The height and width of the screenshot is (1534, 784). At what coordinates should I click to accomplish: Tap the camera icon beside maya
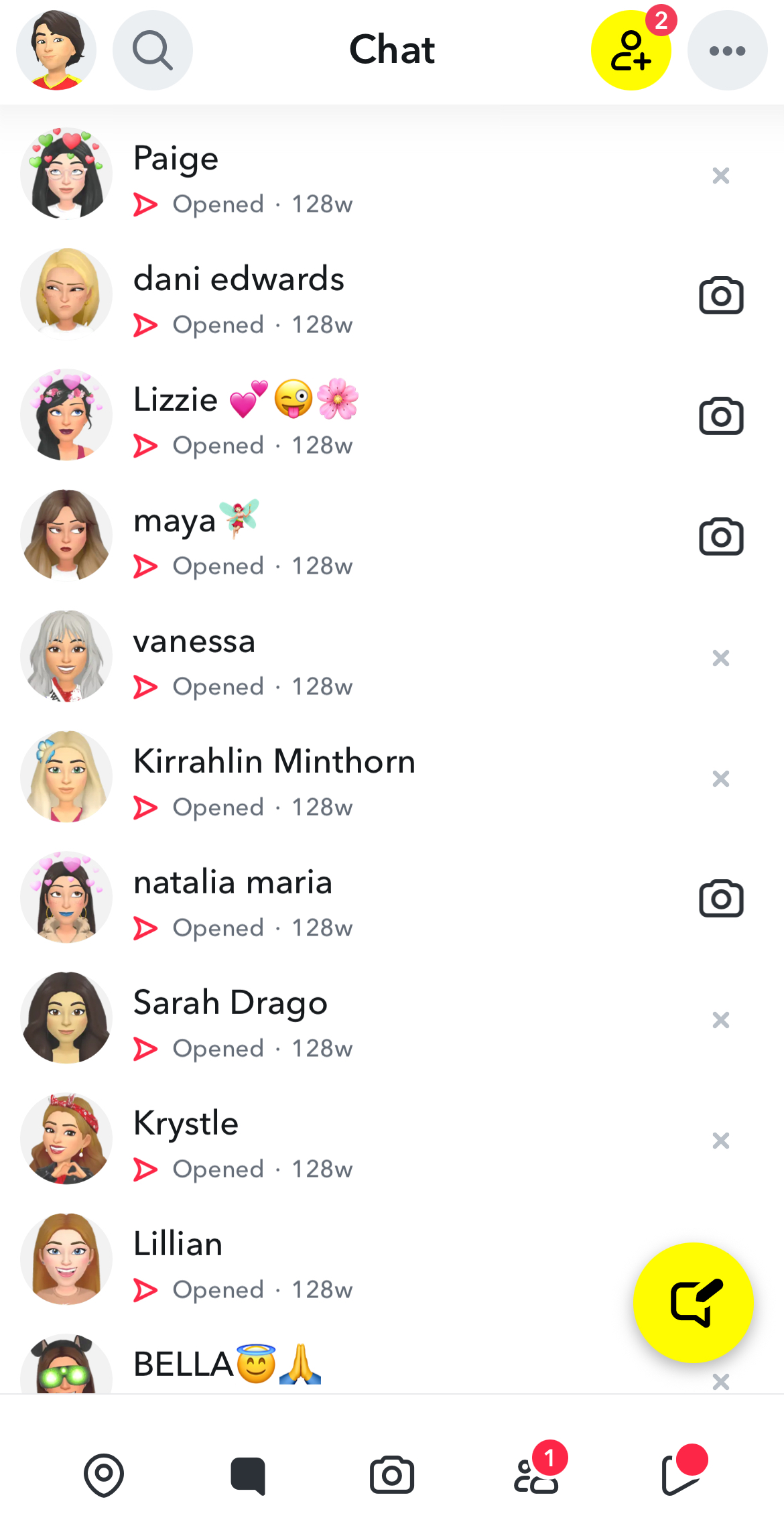coord(721,537)
